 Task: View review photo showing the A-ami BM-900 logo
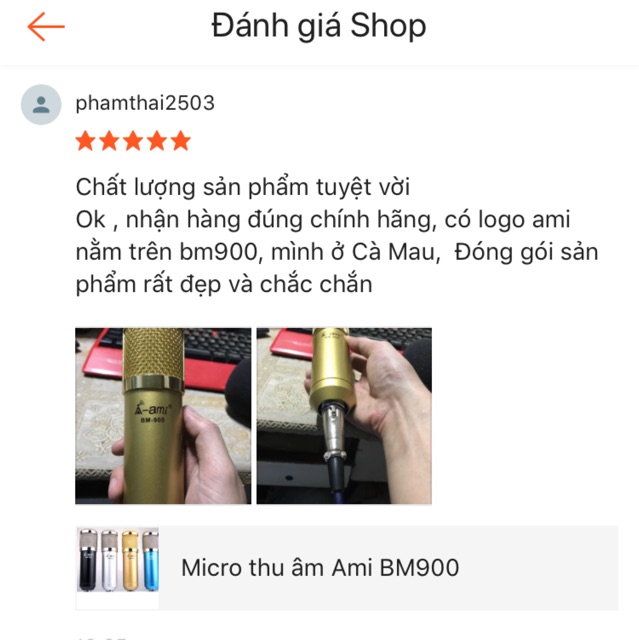[163, 415]
